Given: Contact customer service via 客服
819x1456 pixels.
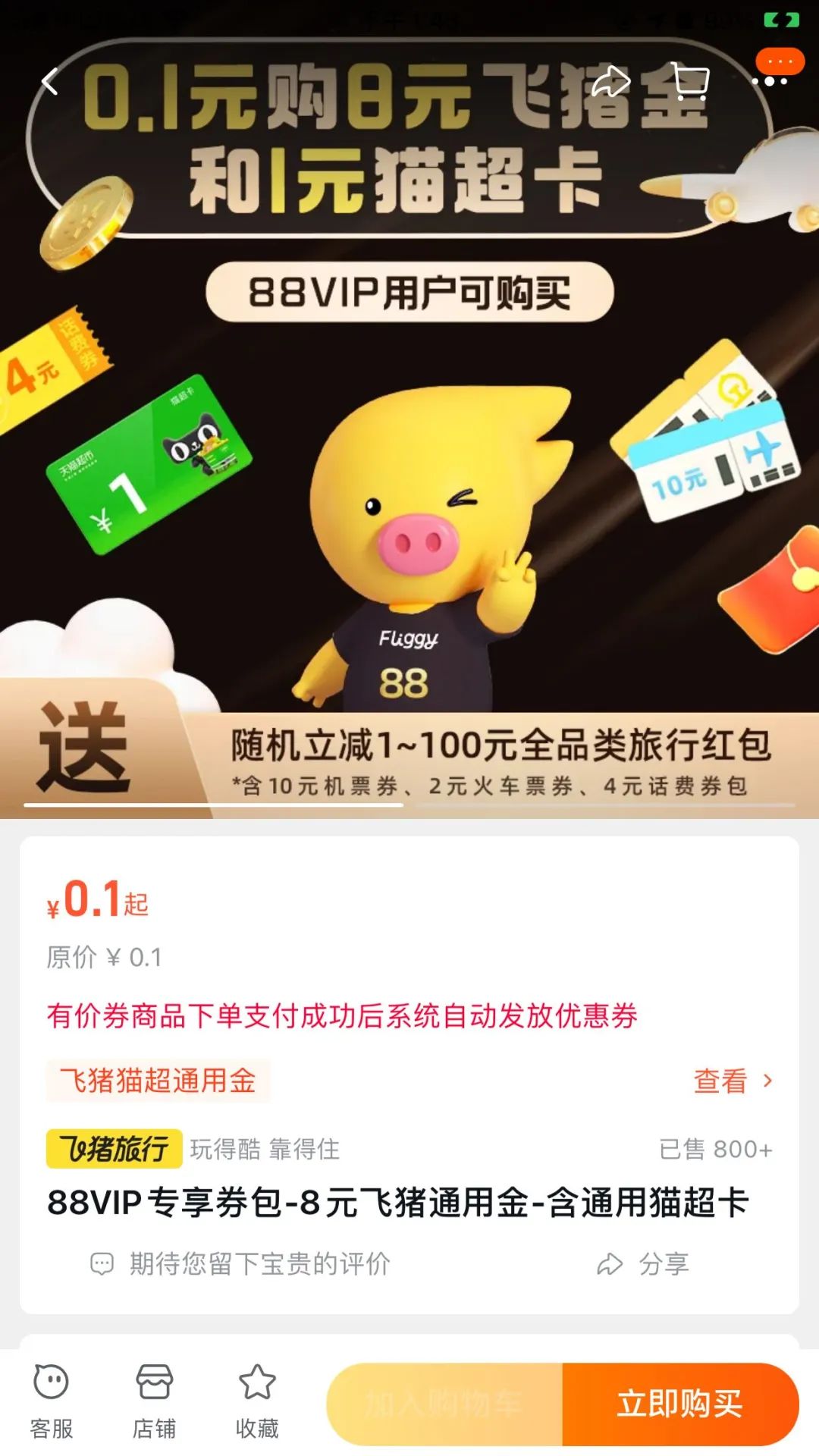Looking at the screenshot, I should pyautogui.click(x=52, y=1403).
